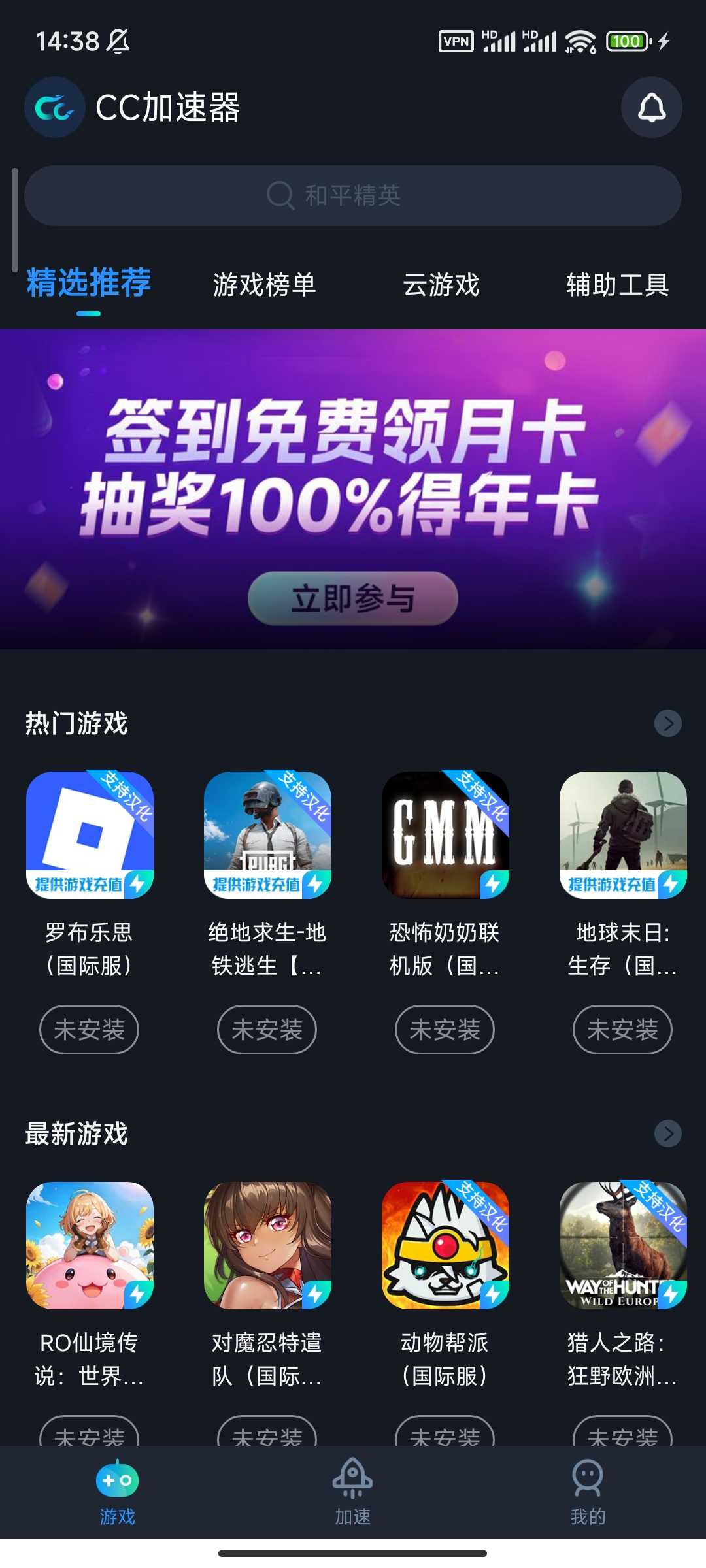Tap 立即参与 on the sign-in banner
The width and height of the screenshot is (706, 1568).
point(353,598)
